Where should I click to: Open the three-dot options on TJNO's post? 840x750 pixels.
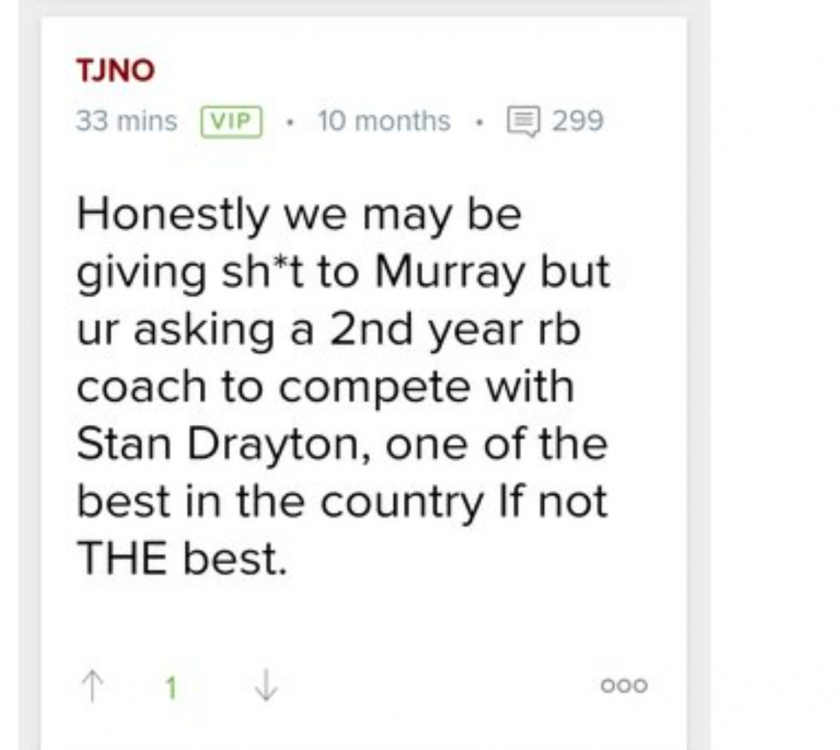(x=624, y=686)
